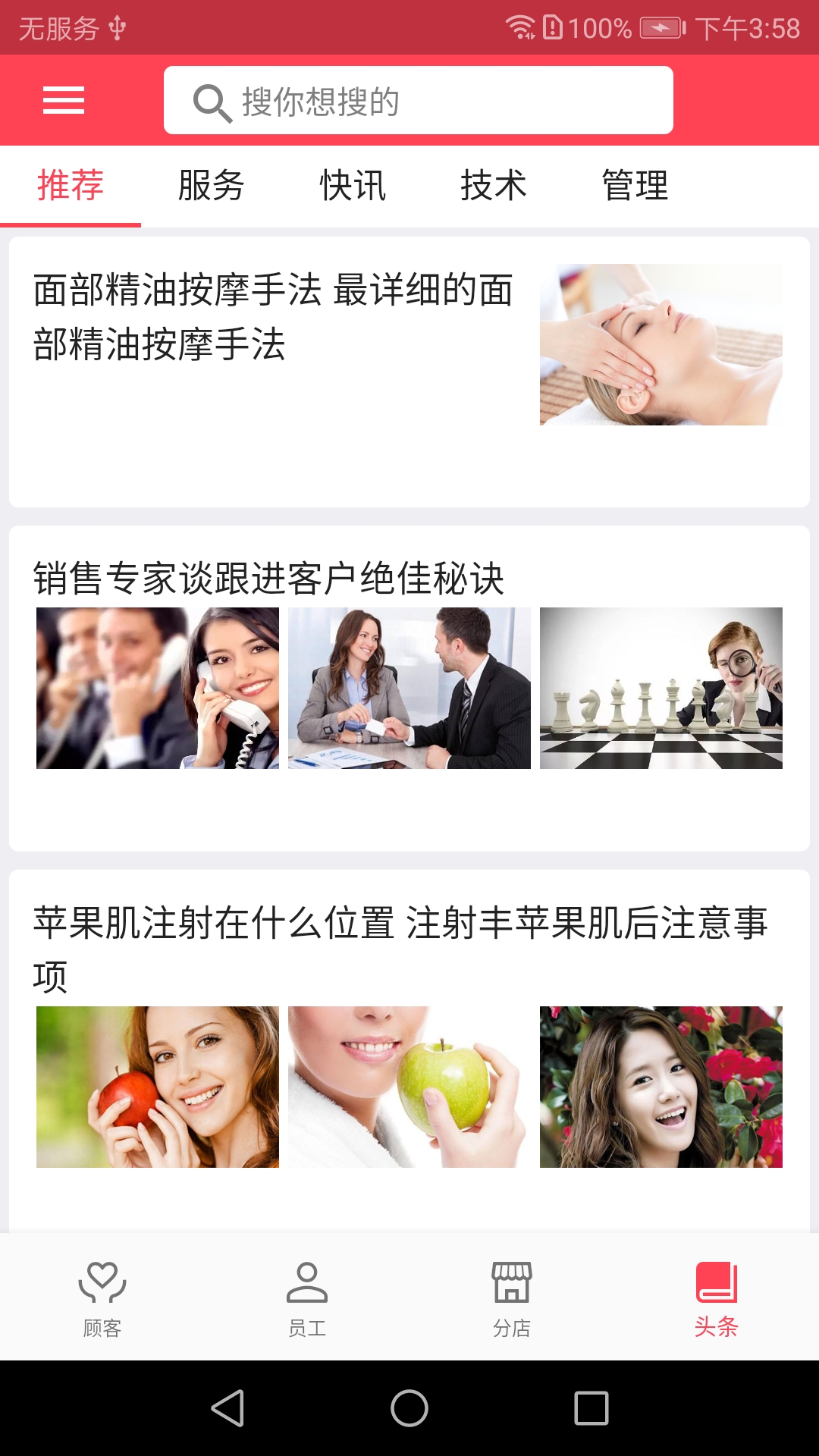Viewport: 819px width, 1456px height.
Task: Switch to the 管理 tab
Action: (x=634, y=185)
